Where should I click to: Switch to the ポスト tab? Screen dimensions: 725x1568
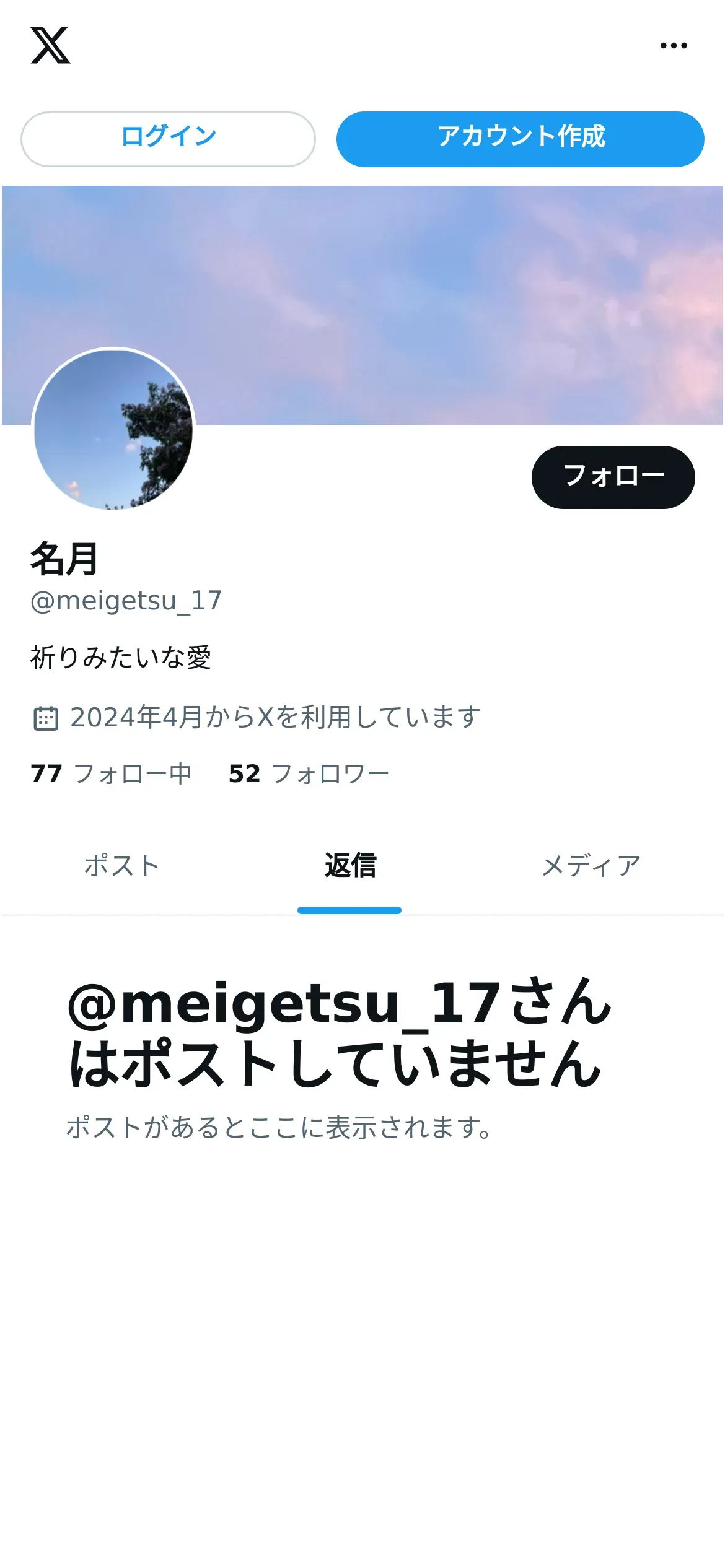(x=122, y=865)
